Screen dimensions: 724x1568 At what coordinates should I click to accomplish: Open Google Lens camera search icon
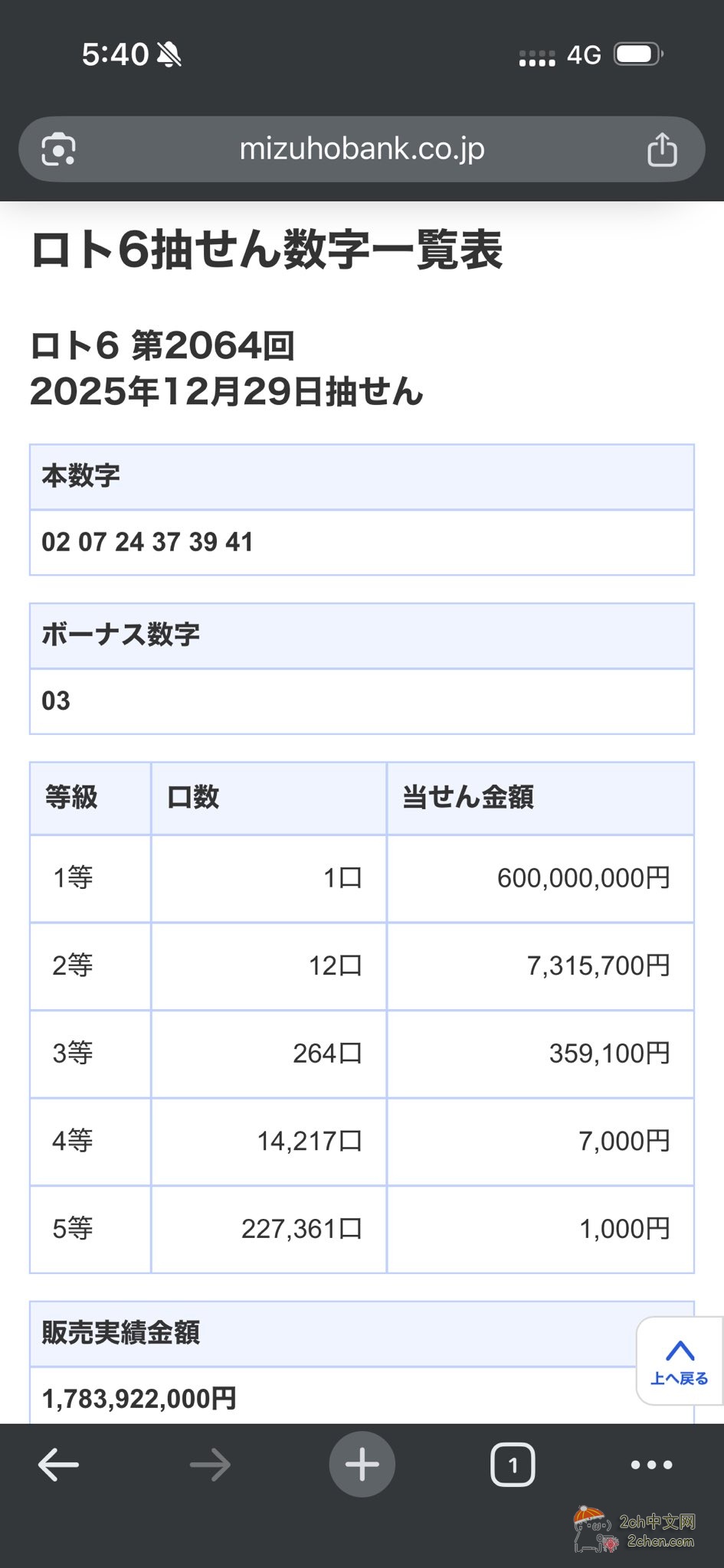click(x=58, y=149)
